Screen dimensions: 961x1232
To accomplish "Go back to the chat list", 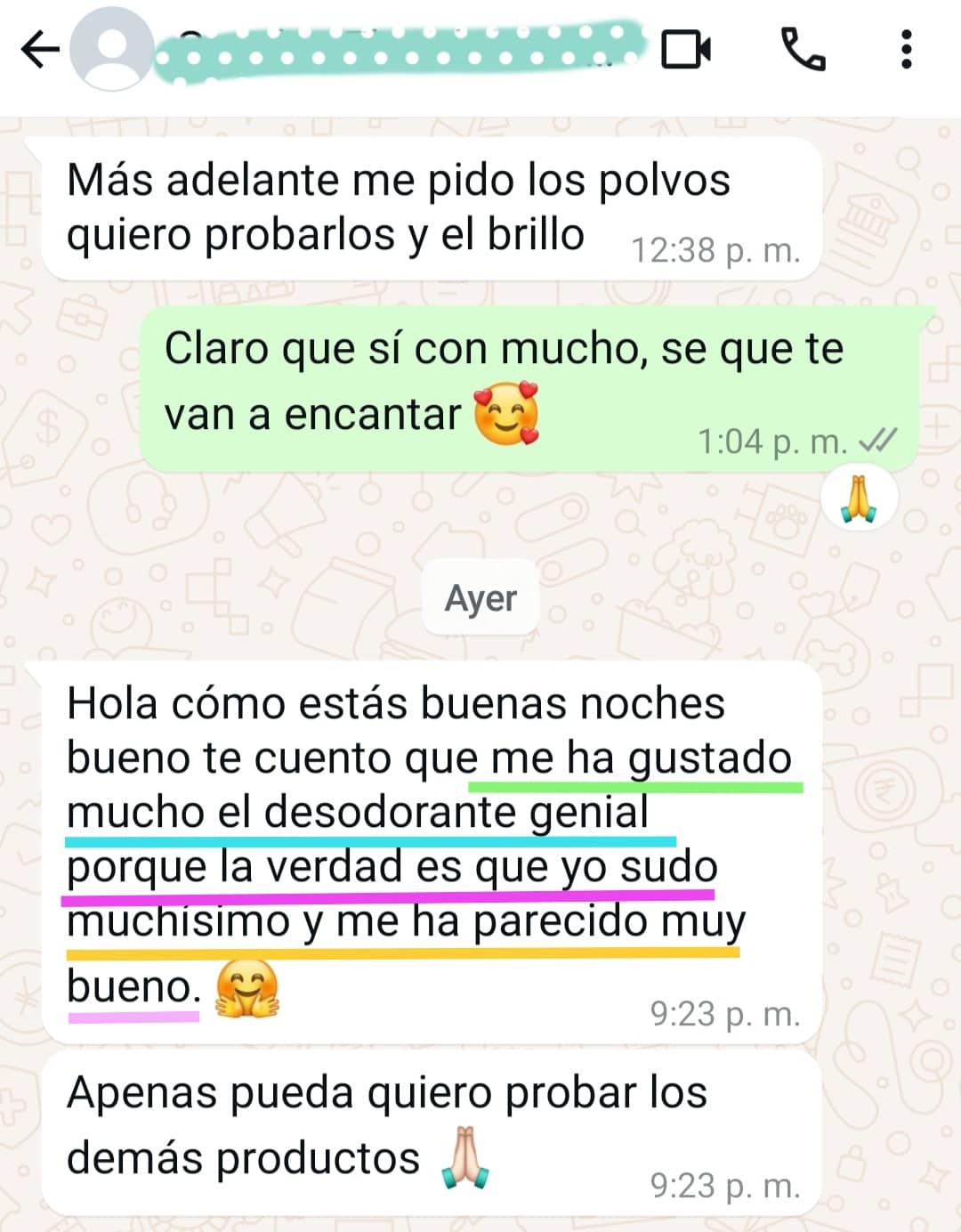I will pyautogui.click(x=39, y=49).
